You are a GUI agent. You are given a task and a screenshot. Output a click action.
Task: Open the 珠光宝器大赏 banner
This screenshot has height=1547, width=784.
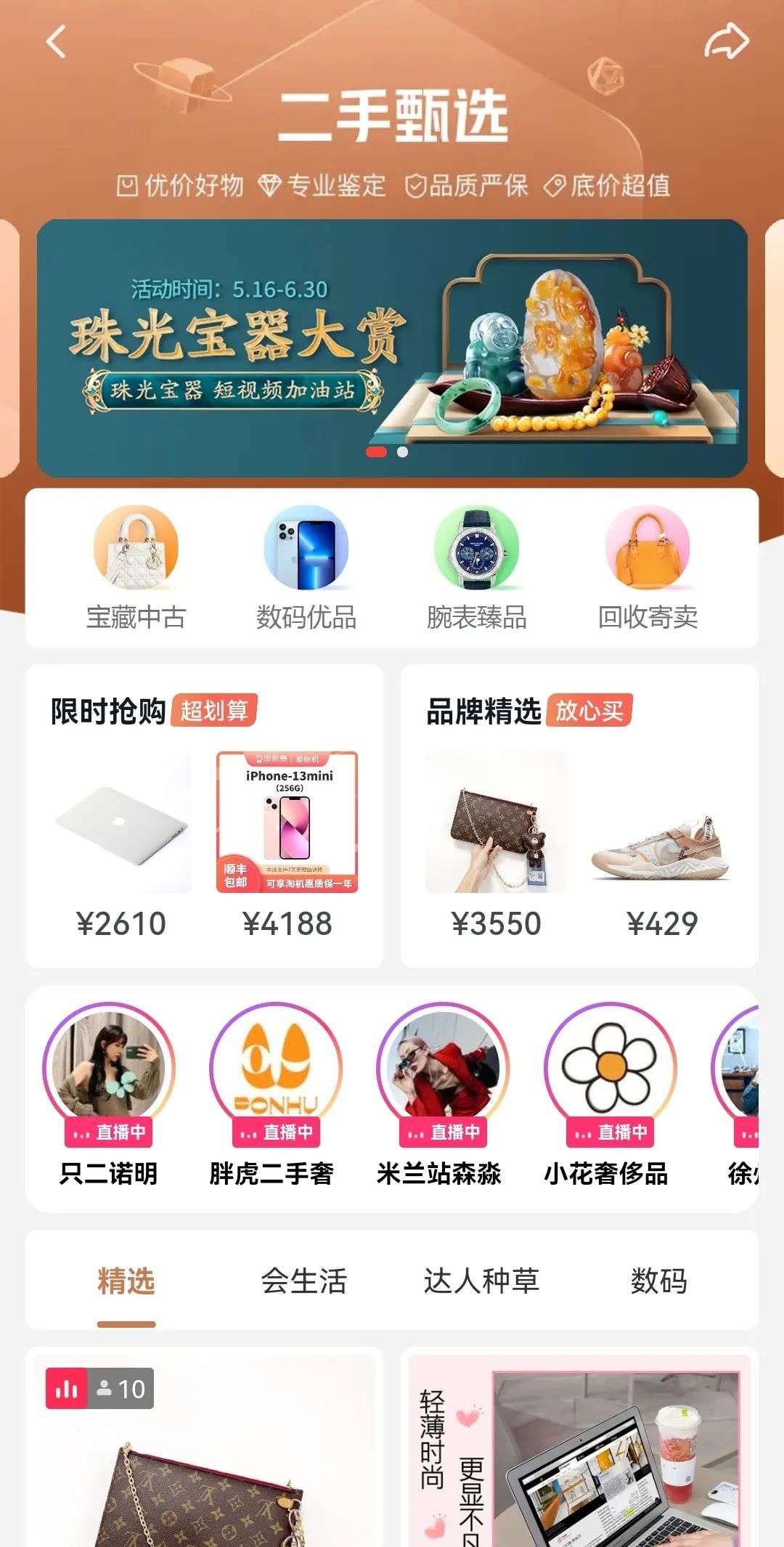[392, 348]
